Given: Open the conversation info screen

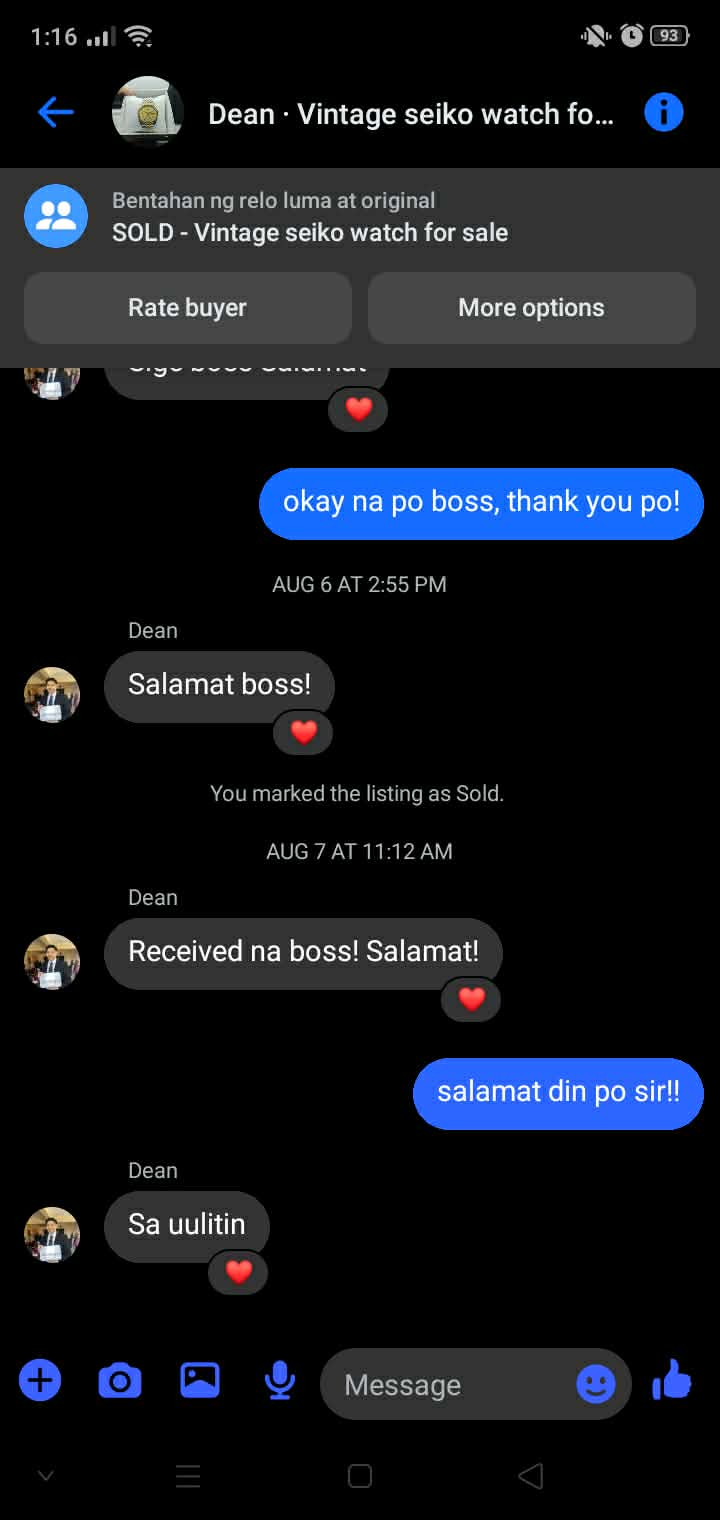Looking at the screenshot, I should point(663,113).
